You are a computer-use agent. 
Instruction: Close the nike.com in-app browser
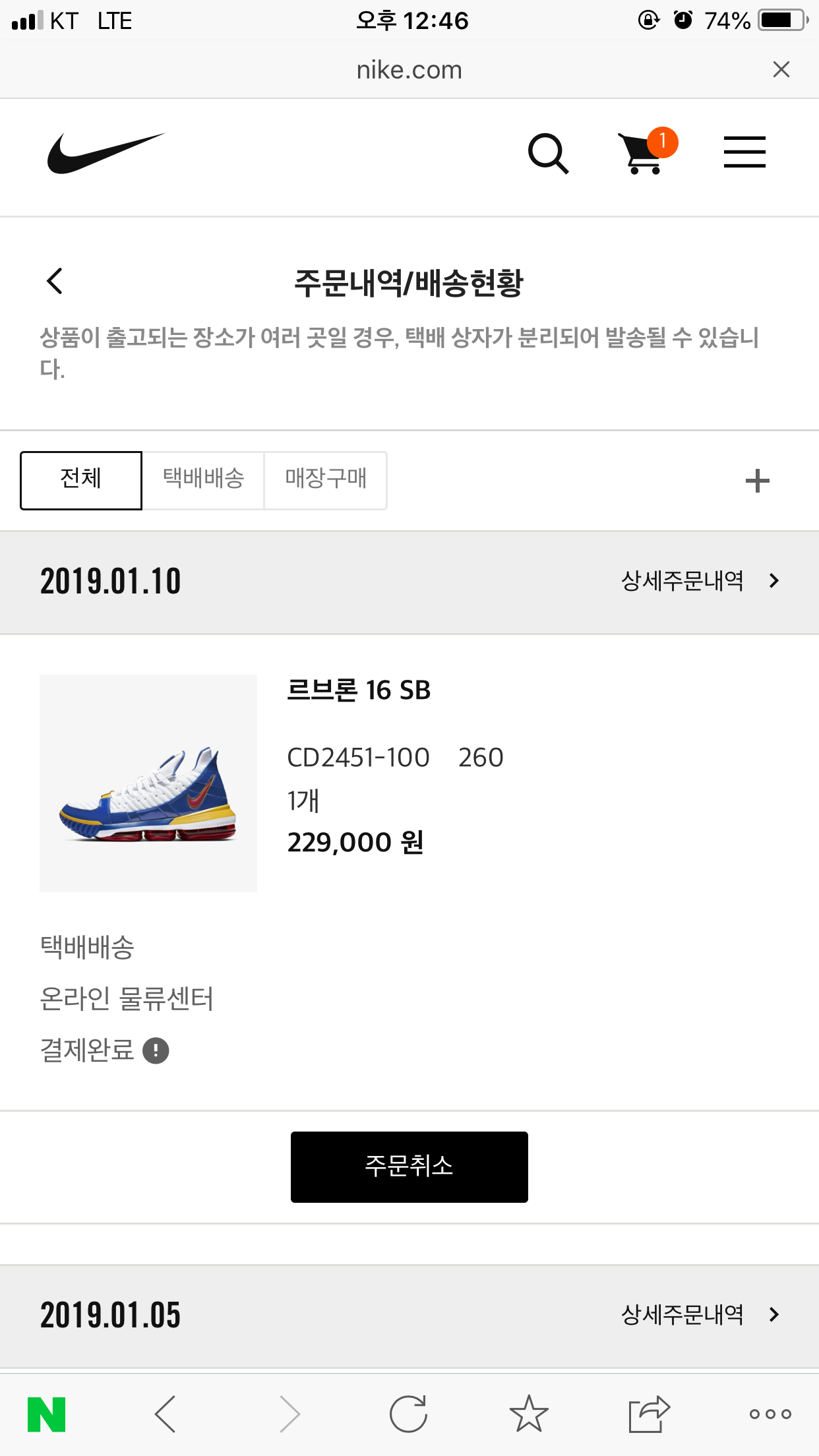click(781, 69)
